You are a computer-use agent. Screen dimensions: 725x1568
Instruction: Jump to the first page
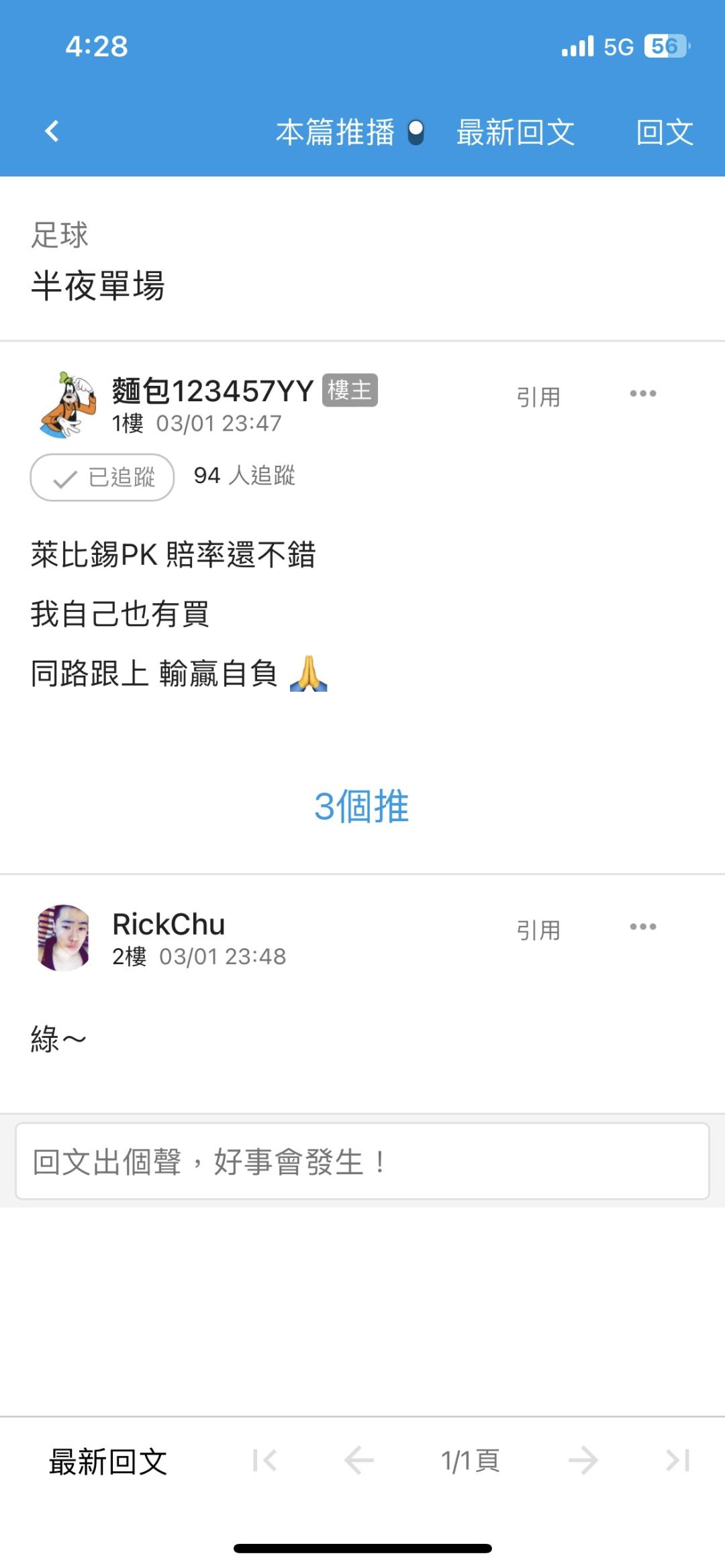pos(264,1461)
